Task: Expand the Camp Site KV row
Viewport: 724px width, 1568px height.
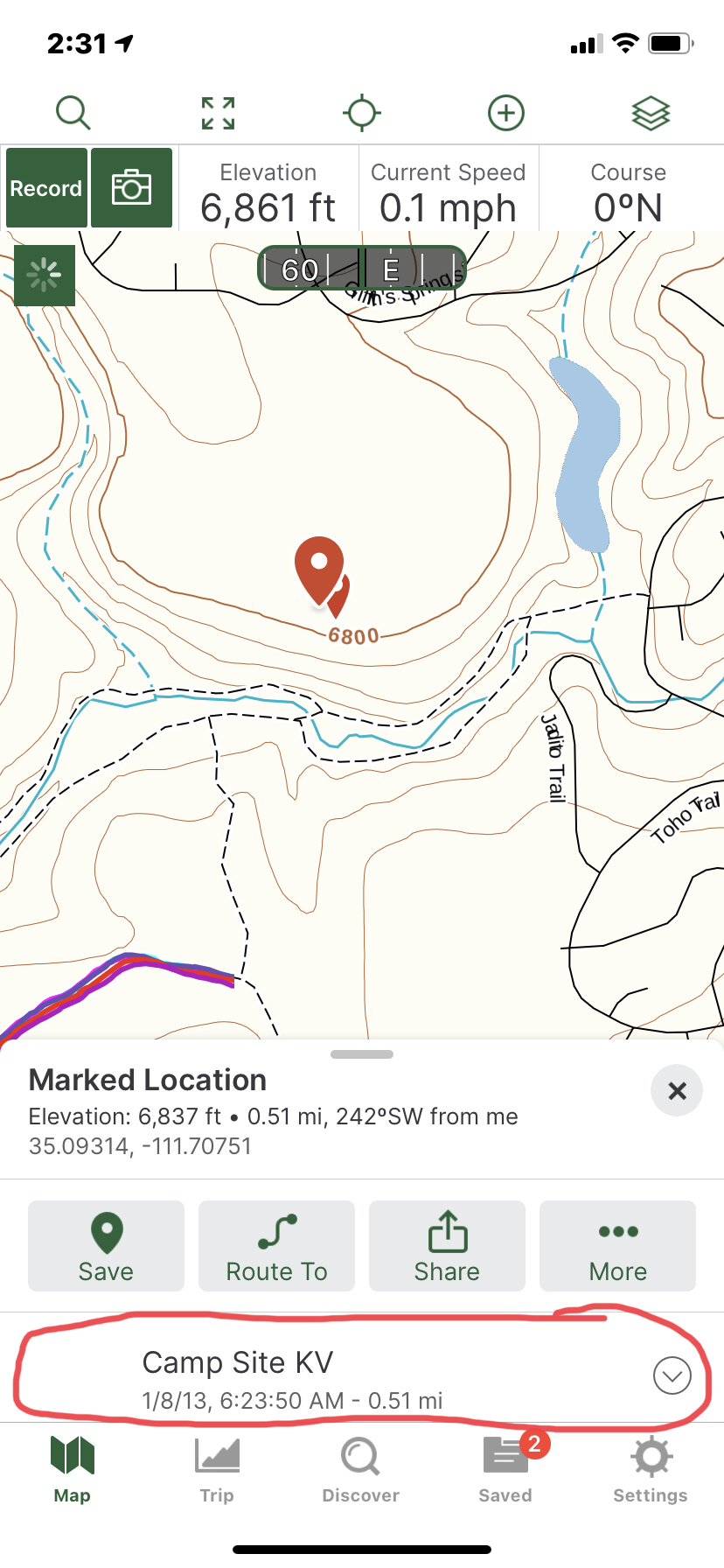Action: [672, 1375]
